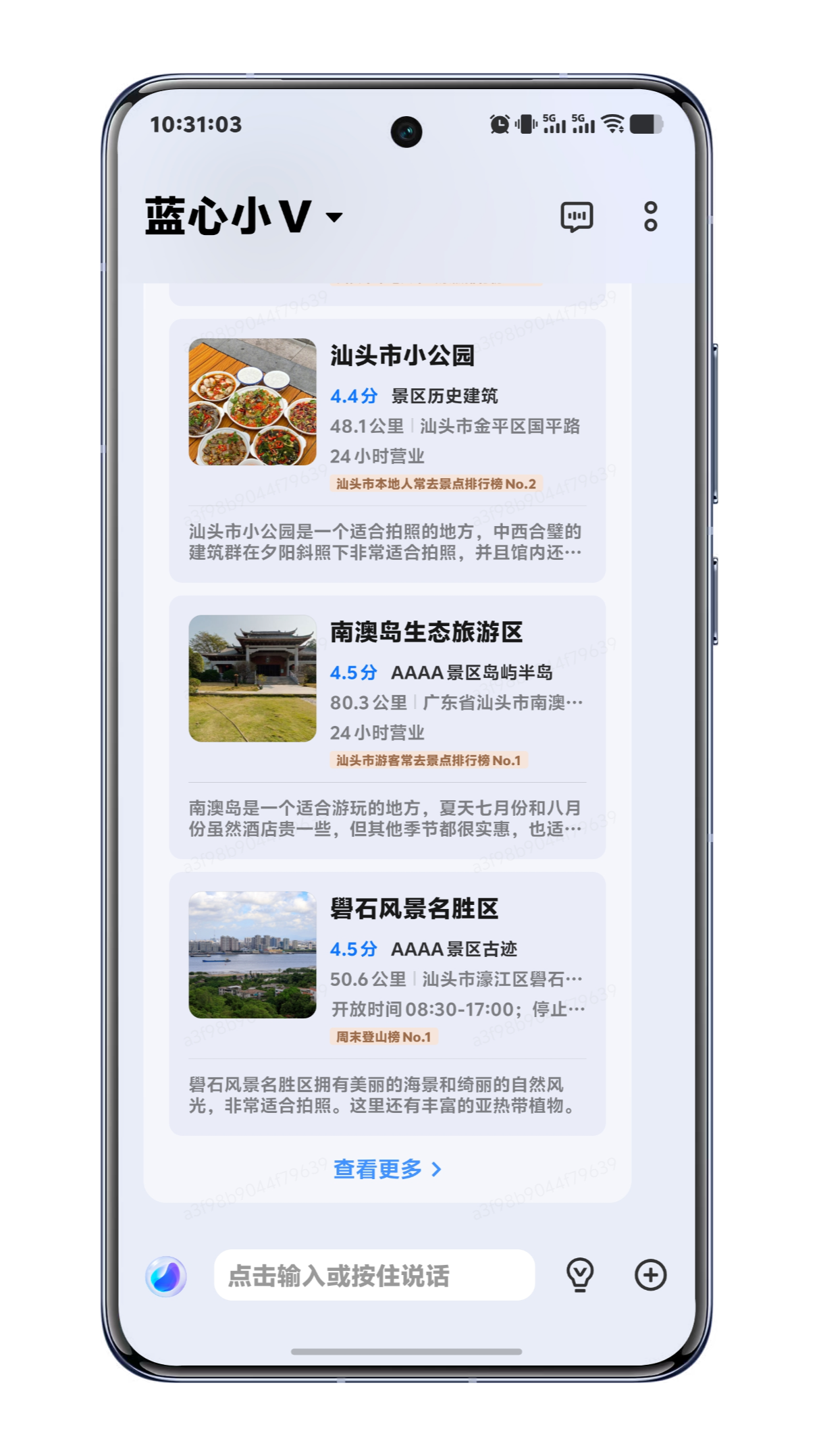Screen dimensions: 819x1456
Task: Tap the 点击输入或按住说话 input field
Action: 374,1275
